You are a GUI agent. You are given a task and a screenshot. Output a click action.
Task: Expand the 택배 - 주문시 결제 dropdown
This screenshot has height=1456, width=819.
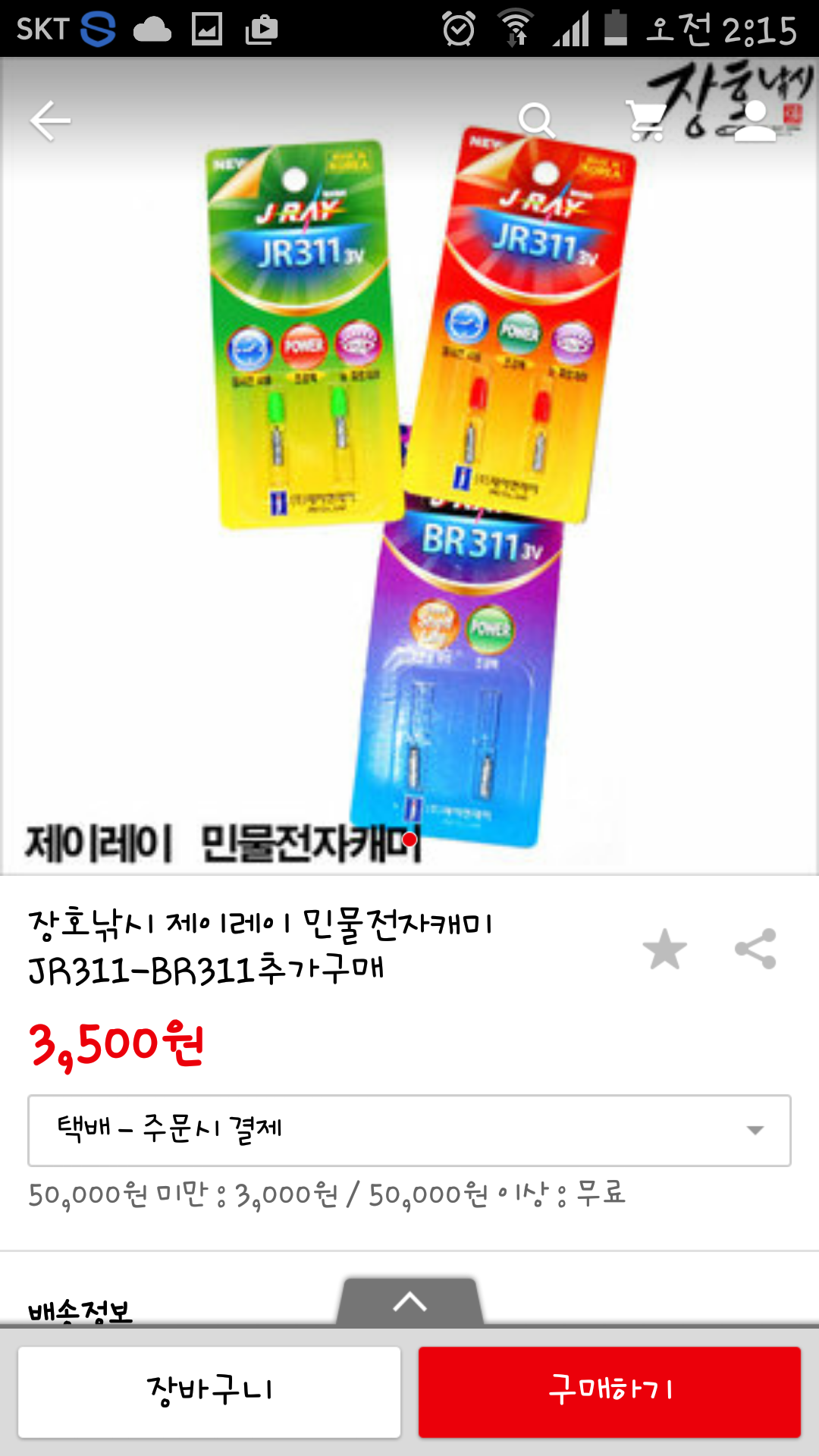coord(409,1130)
